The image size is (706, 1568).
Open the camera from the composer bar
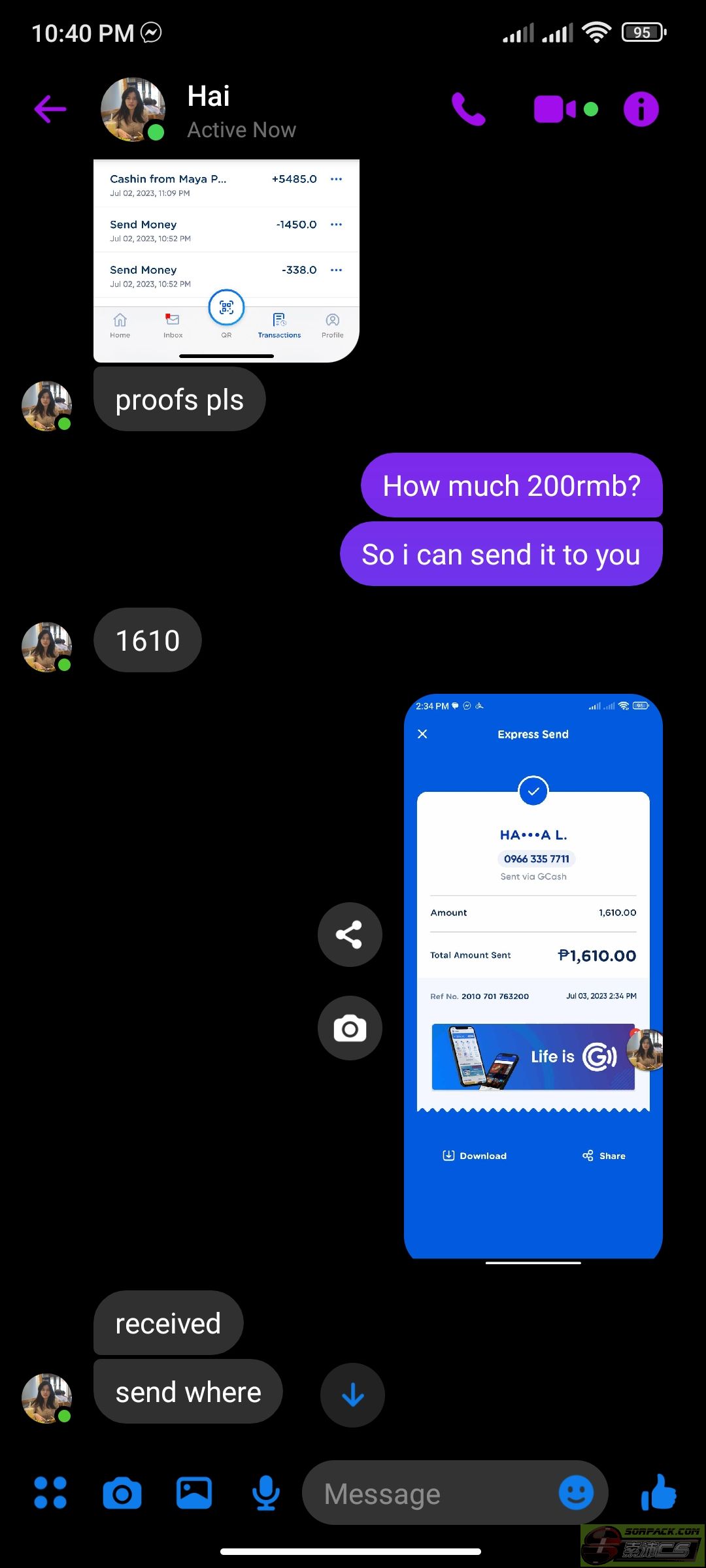click(x=122, y=1493)
